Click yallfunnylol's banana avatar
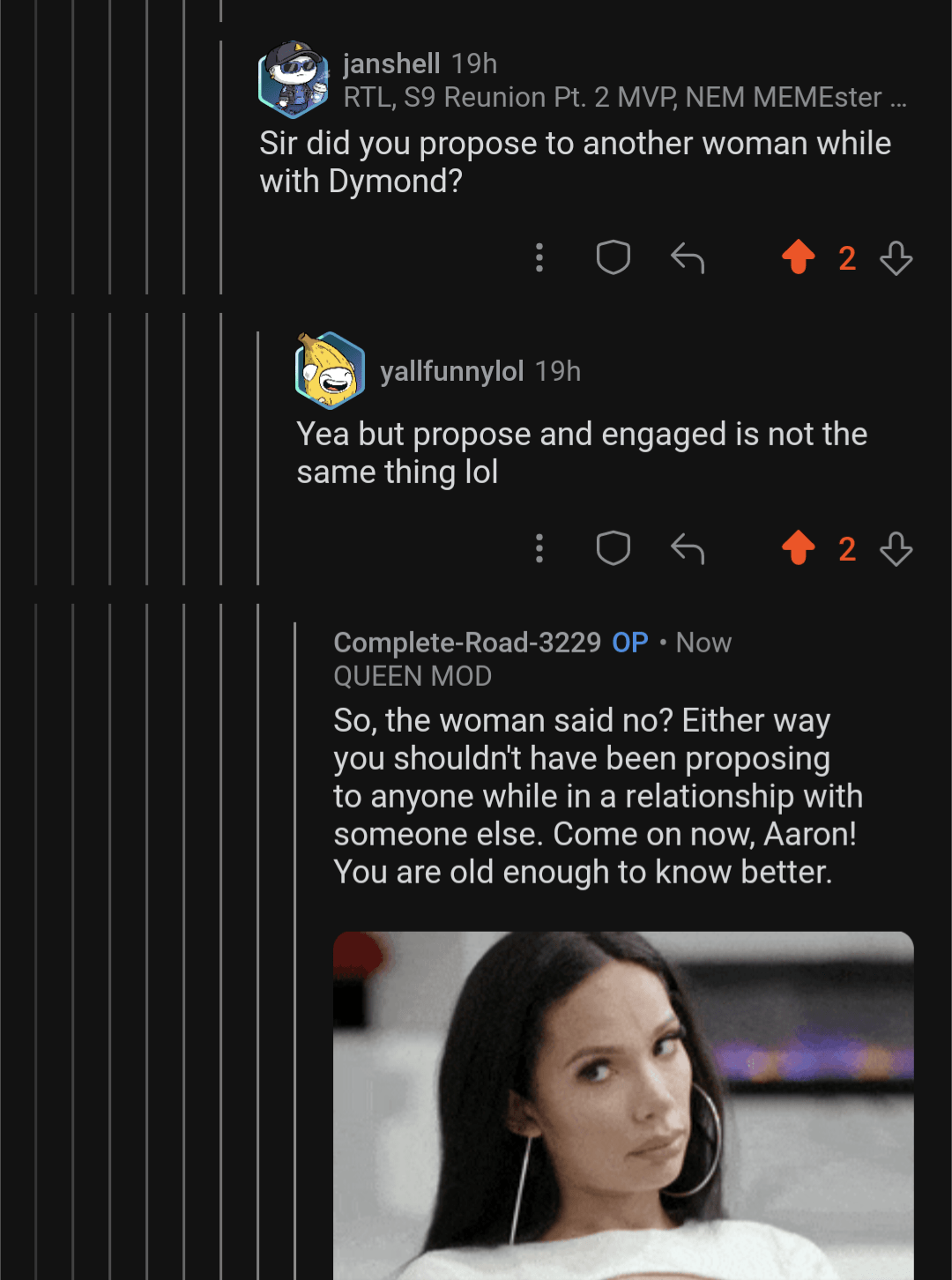The width and height of the screenshot is (952, 1280). click(331, 370)
